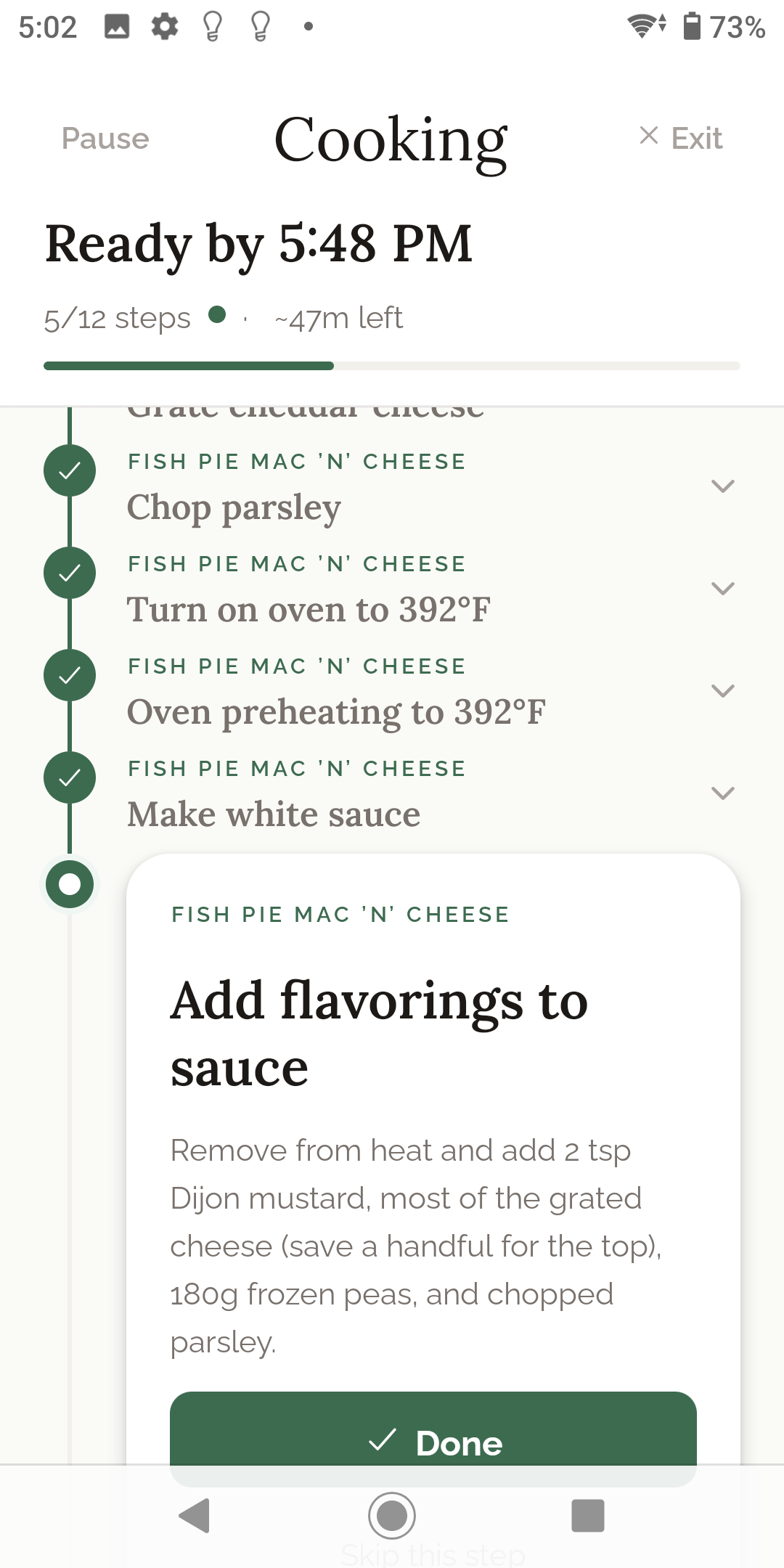Tap the screenshot image icon in status bar
Image resolution: width=784 pixels, height=1568 pixels.
(116, 26)
